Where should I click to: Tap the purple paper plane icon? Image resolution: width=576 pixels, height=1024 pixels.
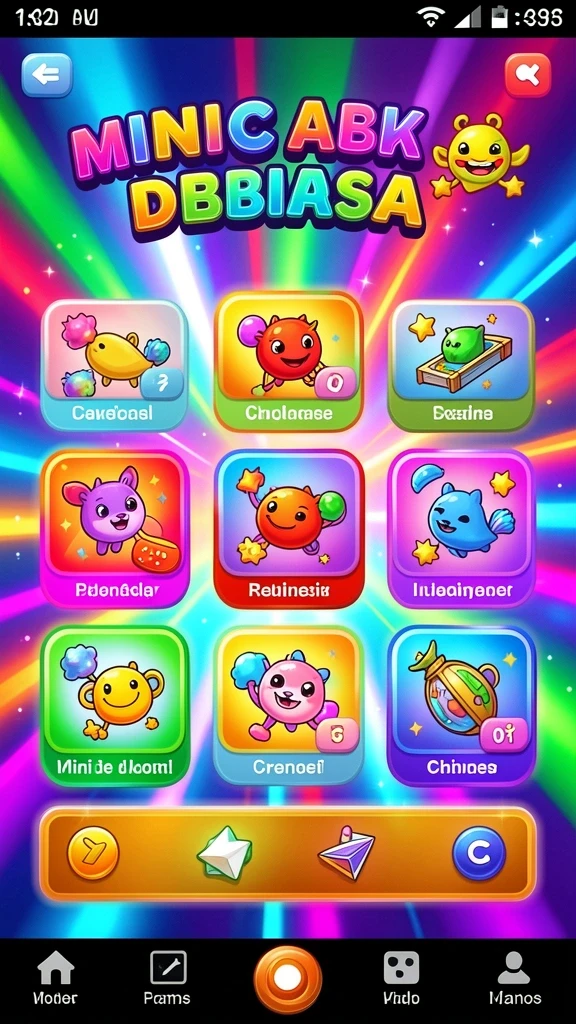pos(346,853)
